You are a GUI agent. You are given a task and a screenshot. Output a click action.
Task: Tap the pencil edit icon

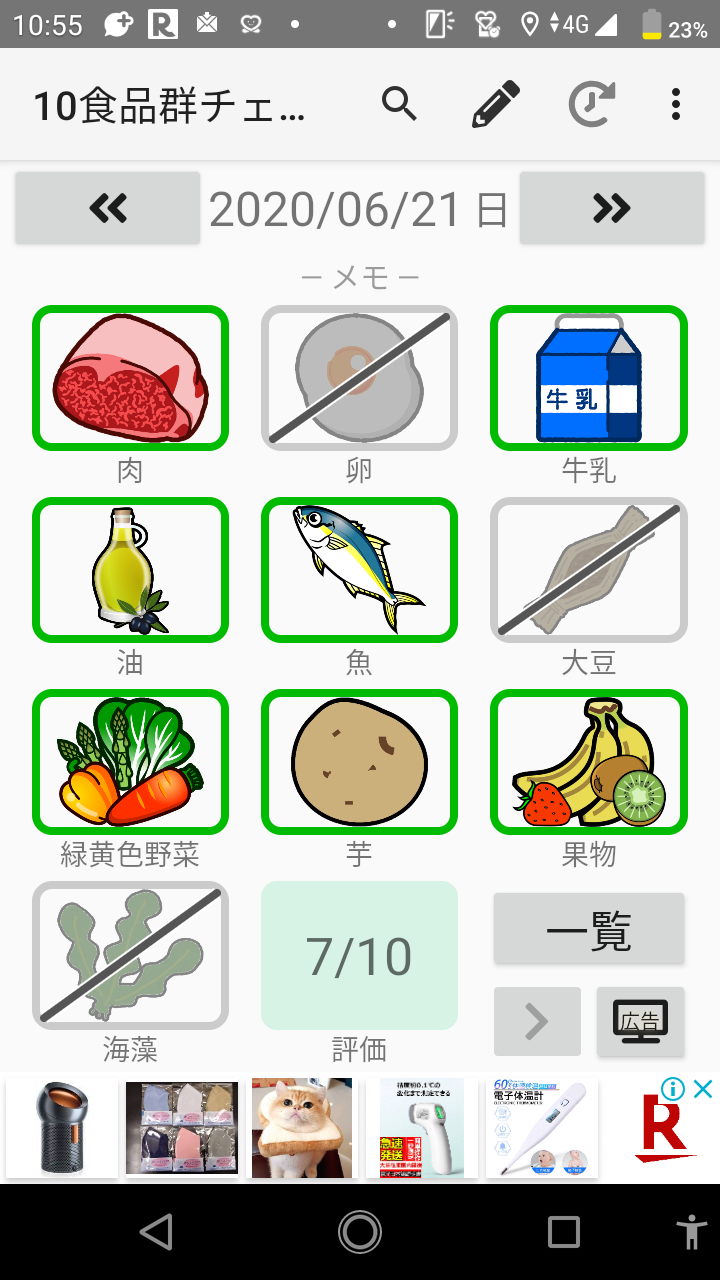coord(496,104)
